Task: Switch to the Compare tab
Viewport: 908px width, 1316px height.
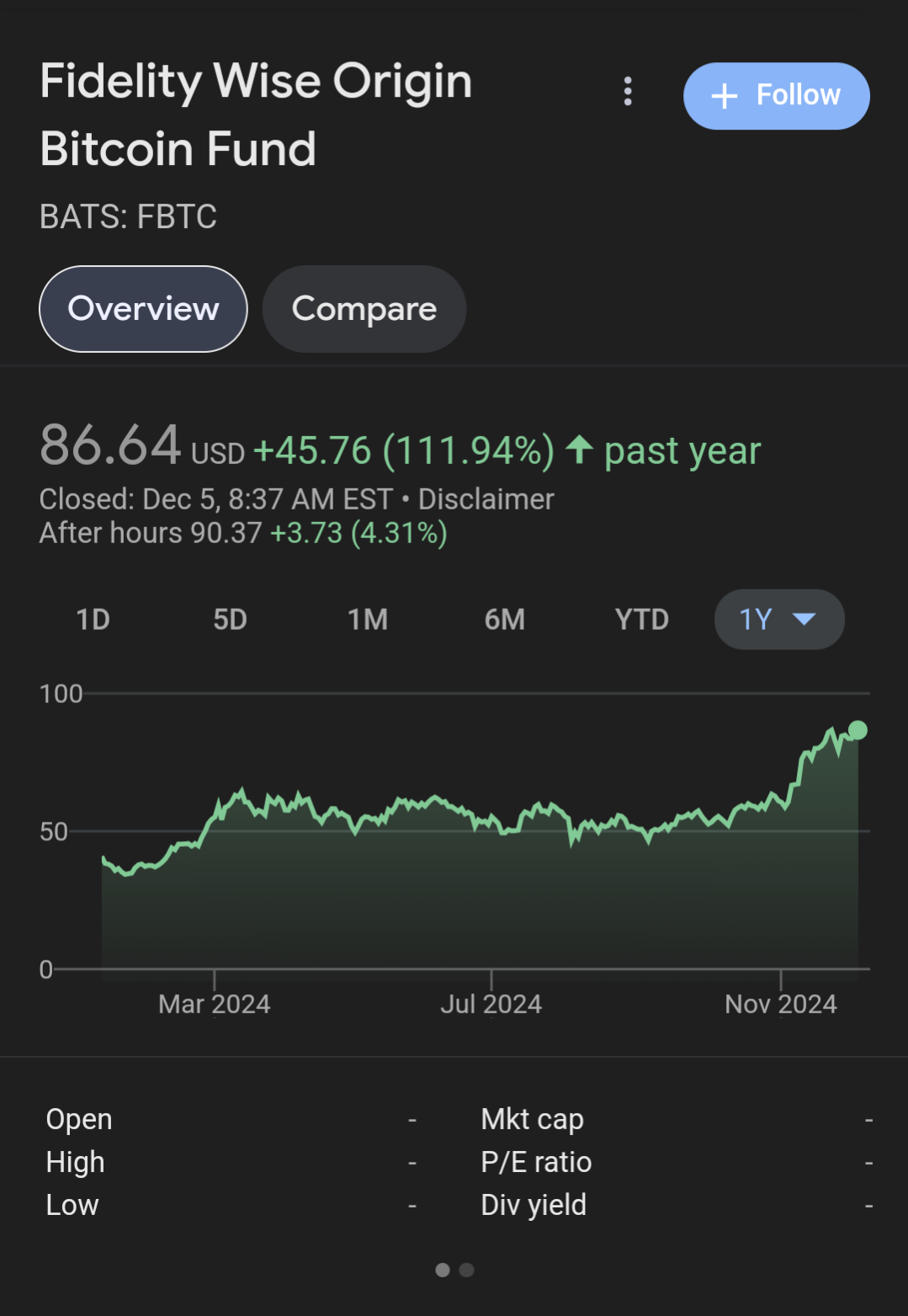Action: point(364,309)
